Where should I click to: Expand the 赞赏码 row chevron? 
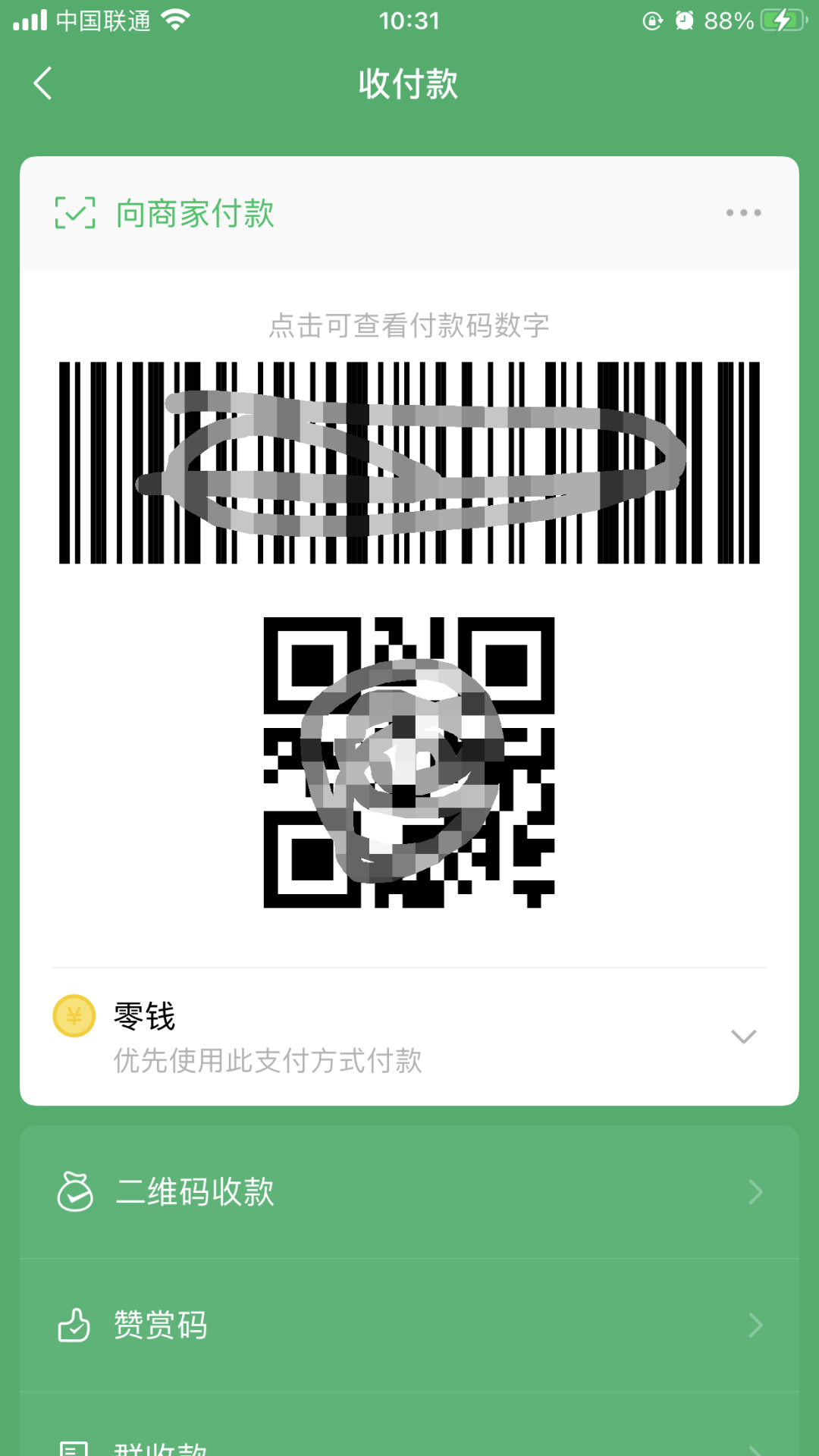[x=755, y=1325]
